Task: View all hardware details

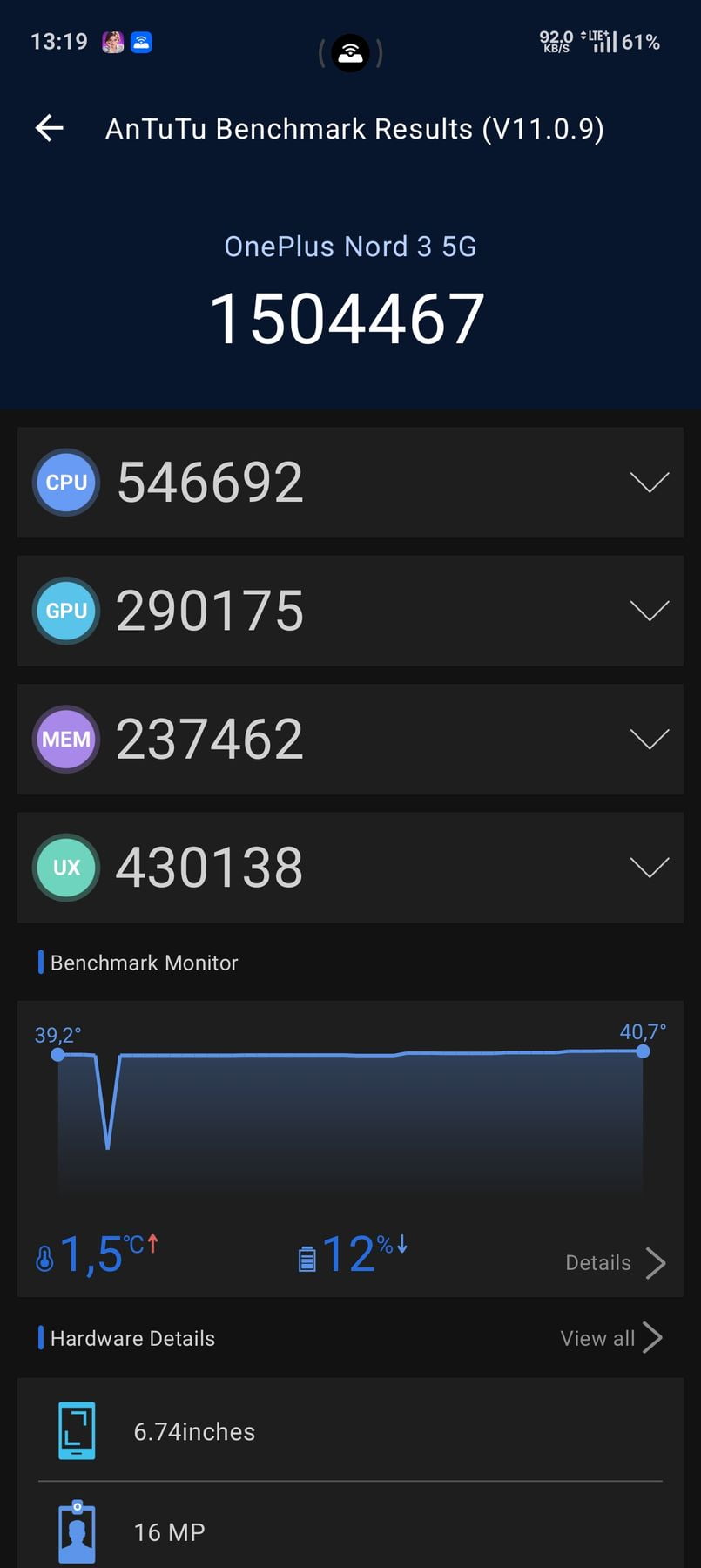Action: [x=611, y=1338]
